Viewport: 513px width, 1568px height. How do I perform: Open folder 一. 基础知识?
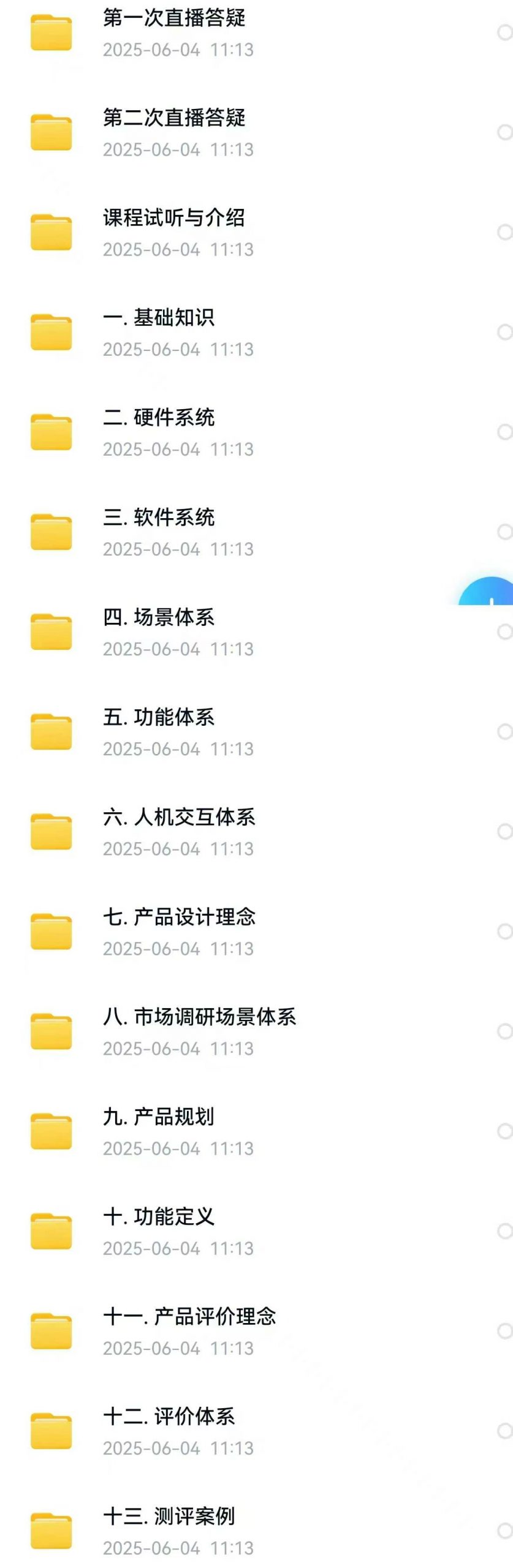(159, 317)
